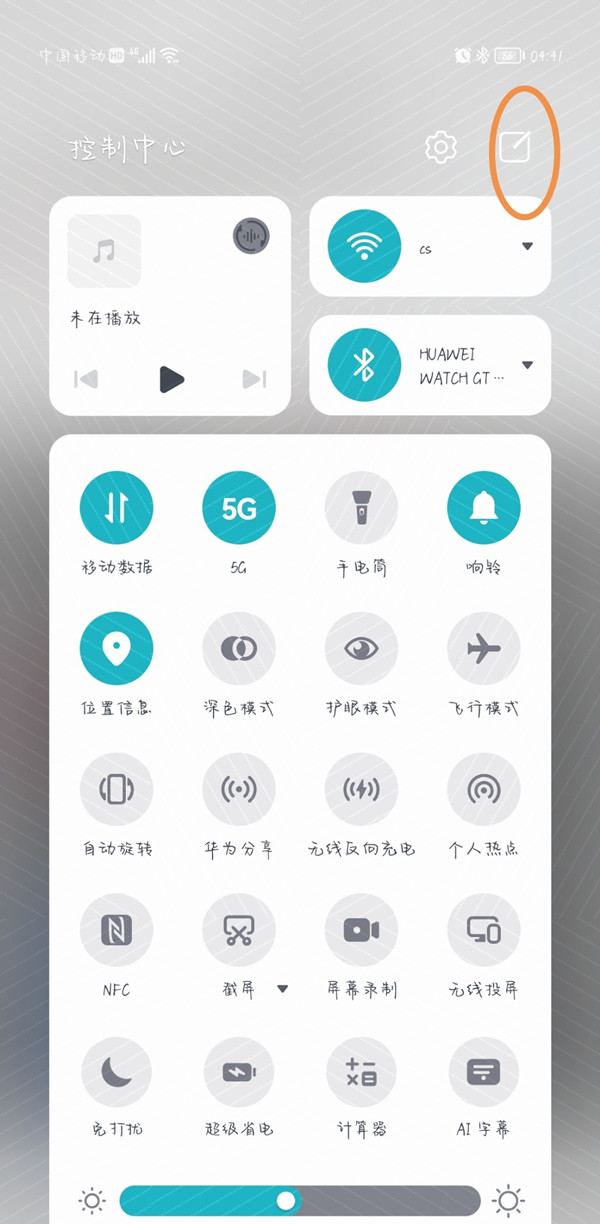Expand the Bluetooth devices list arrow
Image resolution: width=600 pixels, height=1224 pixels.
[527, 365]
